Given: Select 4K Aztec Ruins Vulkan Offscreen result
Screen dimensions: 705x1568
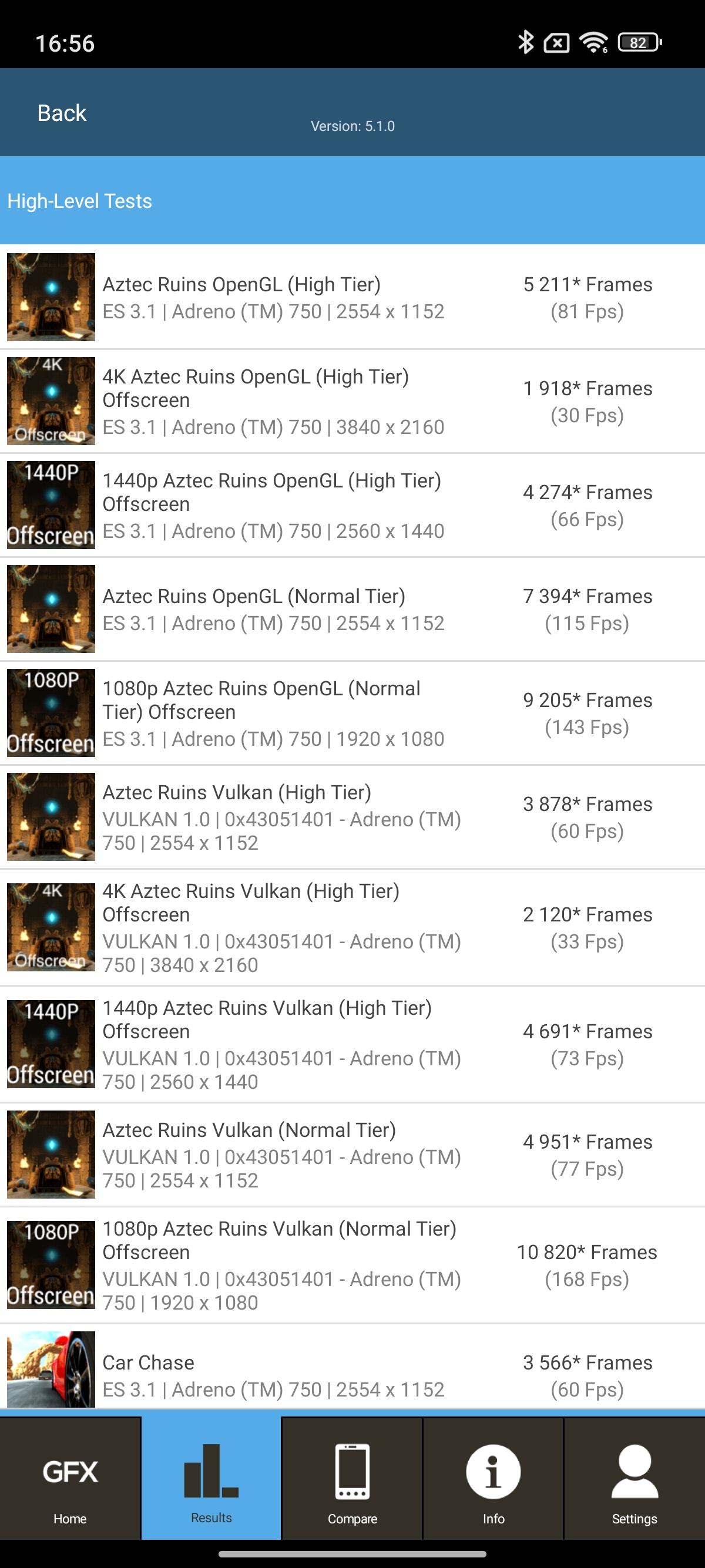Looking at the screenshot, I should pyautogui.click(x=352, y=927).
